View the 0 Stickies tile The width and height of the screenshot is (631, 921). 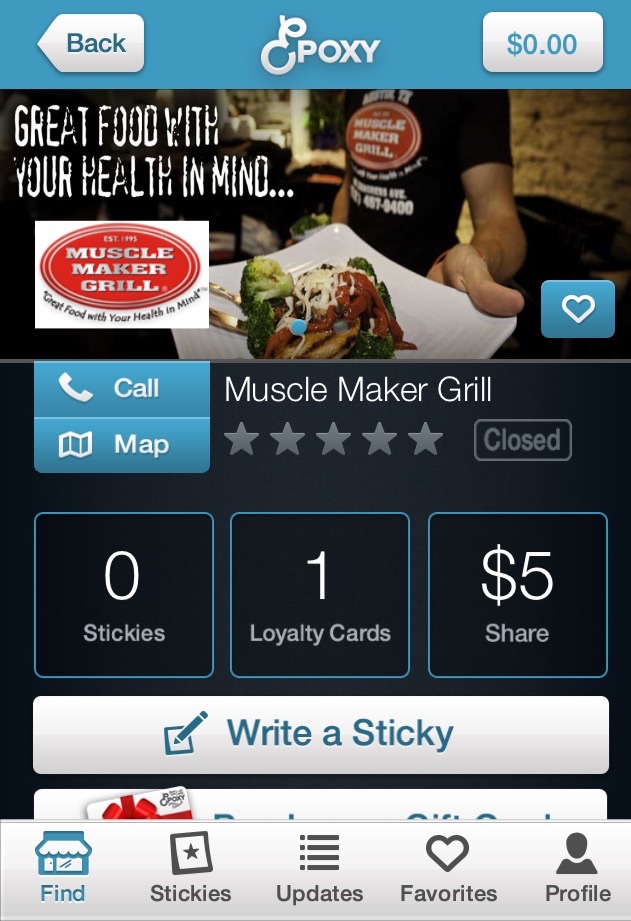[x=124, y=595]
